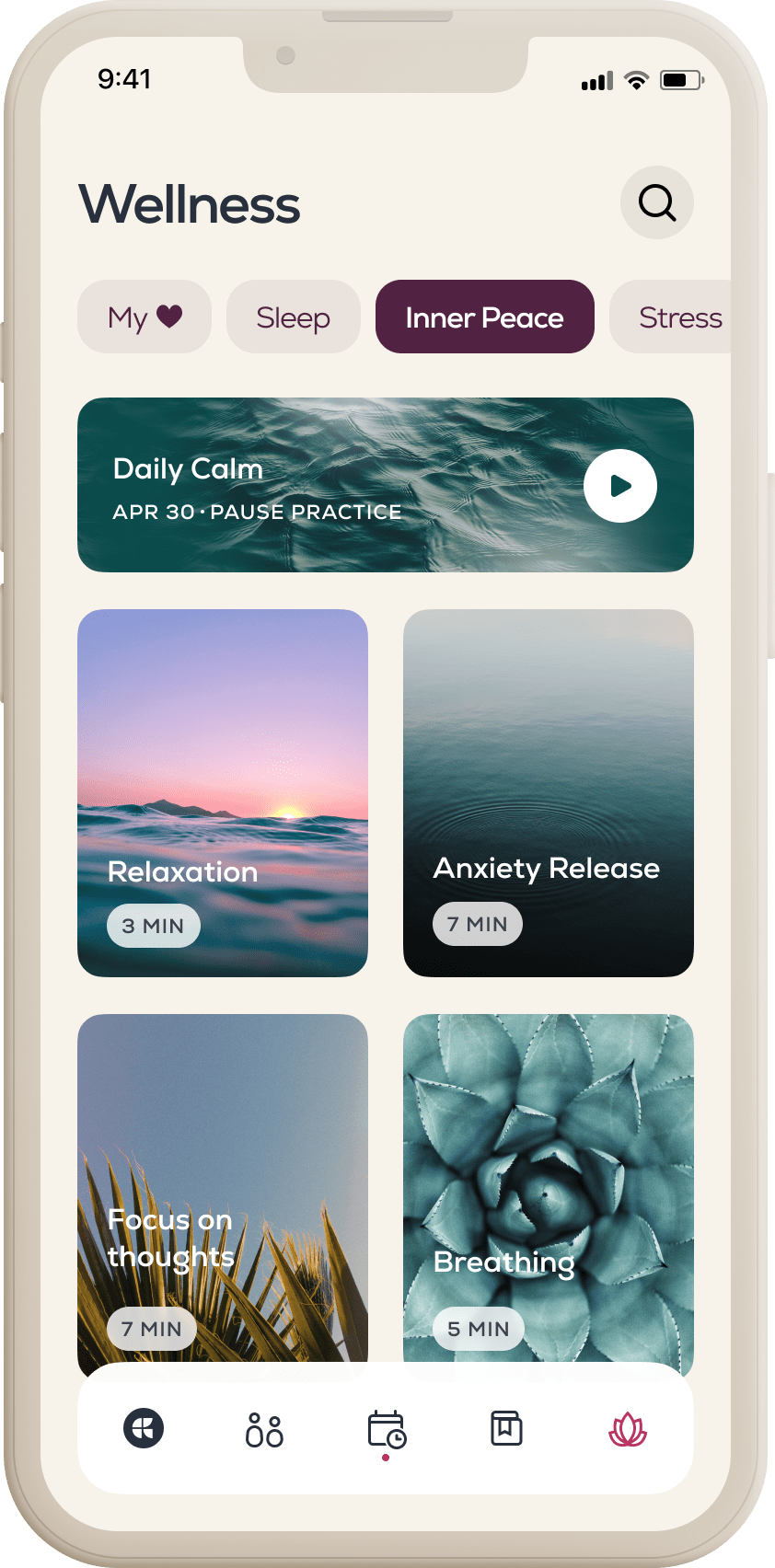Screen dimensions: 775x1568
Task: Select the Inner Peace chip
Action: (x=484, y=317)
